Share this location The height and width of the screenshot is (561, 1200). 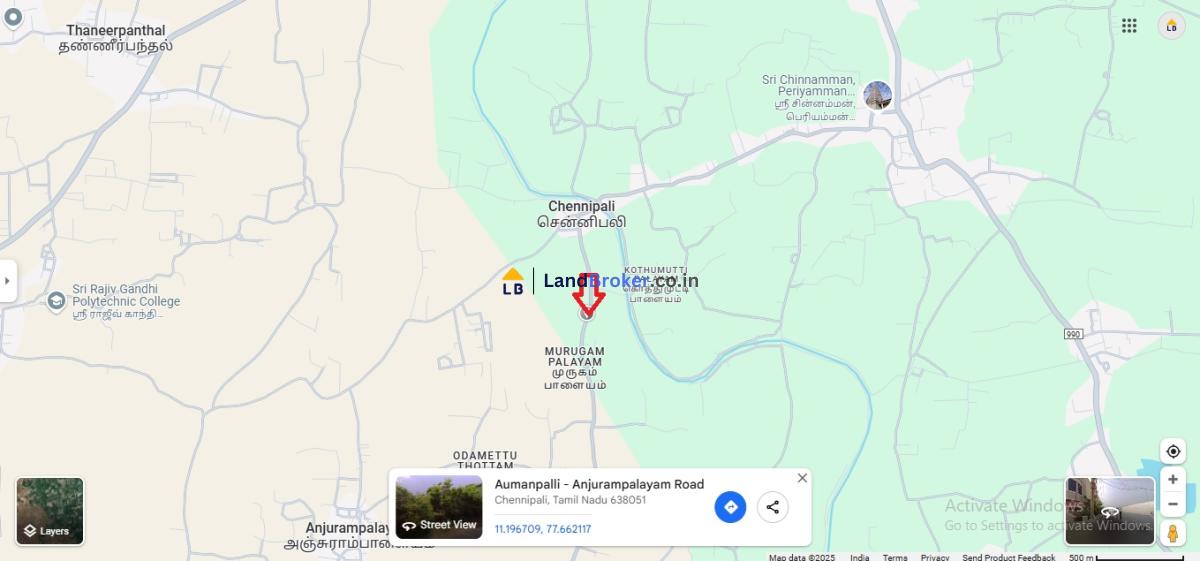click(772, 507)
